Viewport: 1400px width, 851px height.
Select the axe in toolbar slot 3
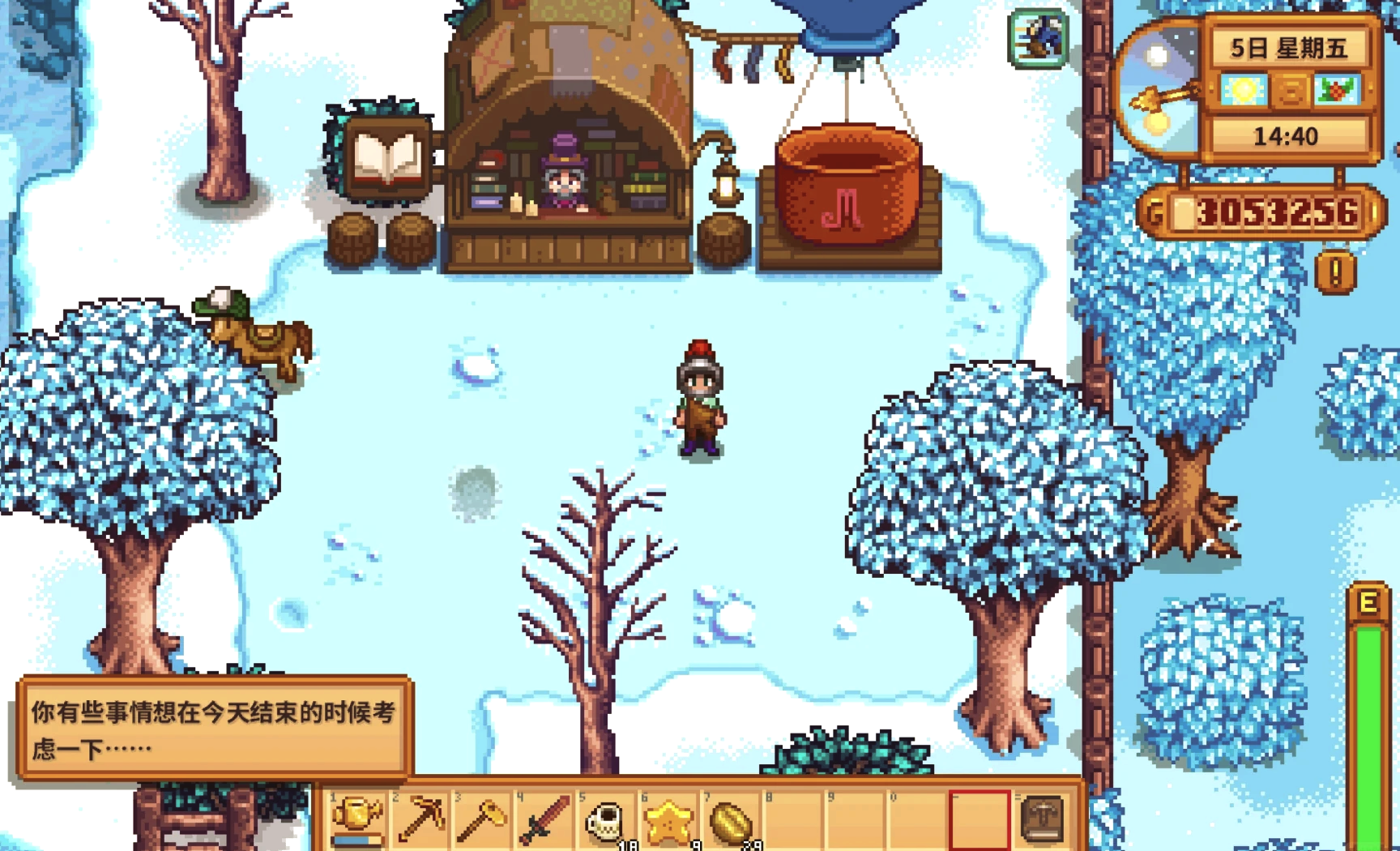coord(482,819)
